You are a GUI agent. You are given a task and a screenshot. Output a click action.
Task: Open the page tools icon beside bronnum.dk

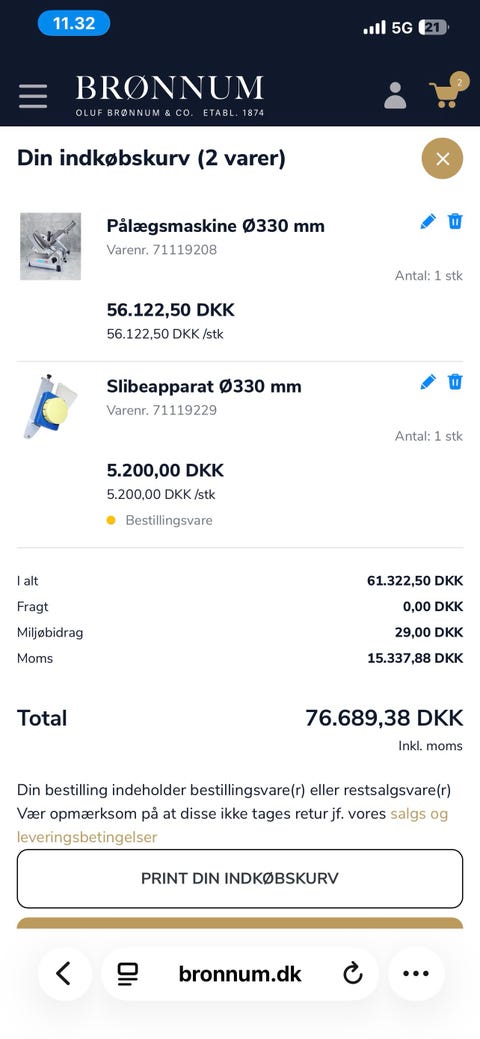point(127,973)
